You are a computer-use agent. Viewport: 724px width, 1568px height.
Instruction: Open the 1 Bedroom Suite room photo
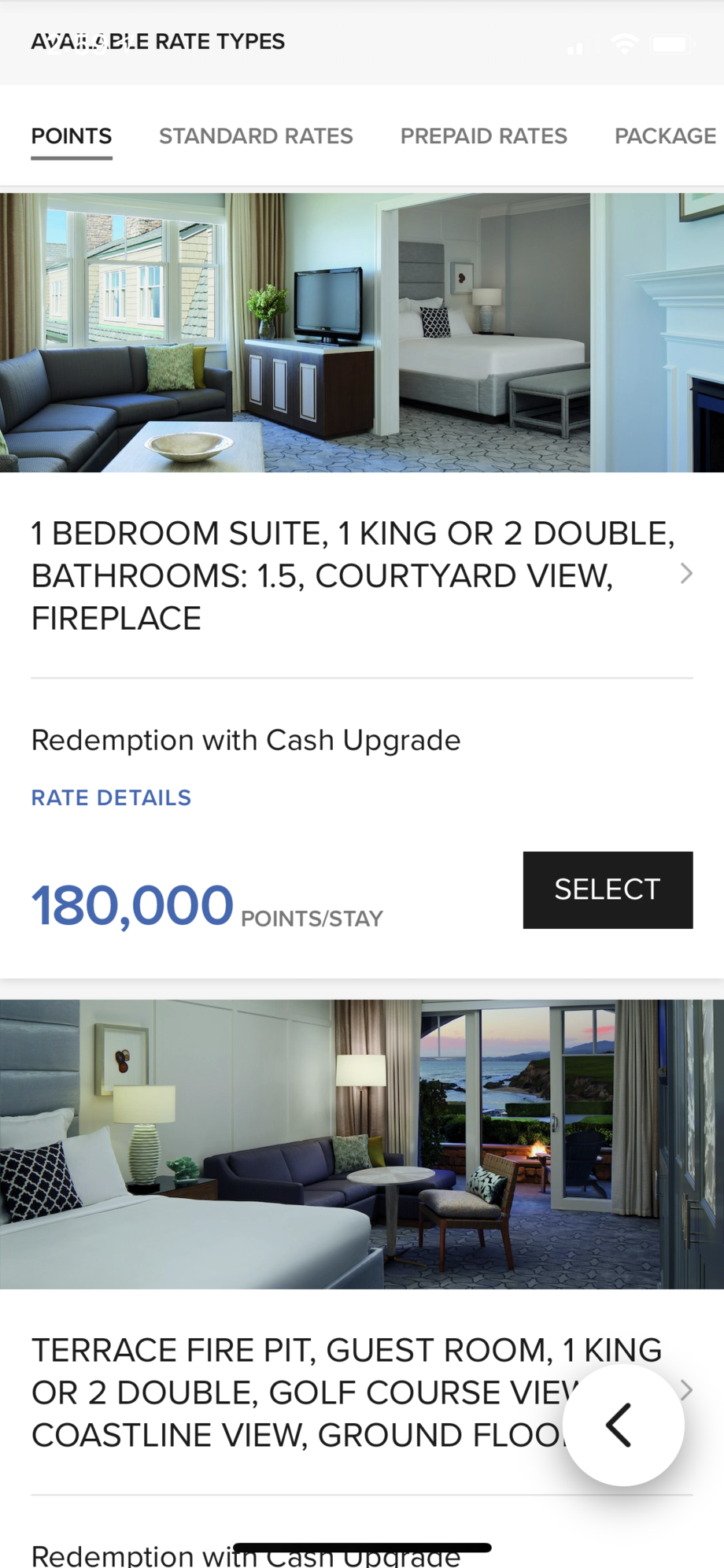[x=362, y=332]
